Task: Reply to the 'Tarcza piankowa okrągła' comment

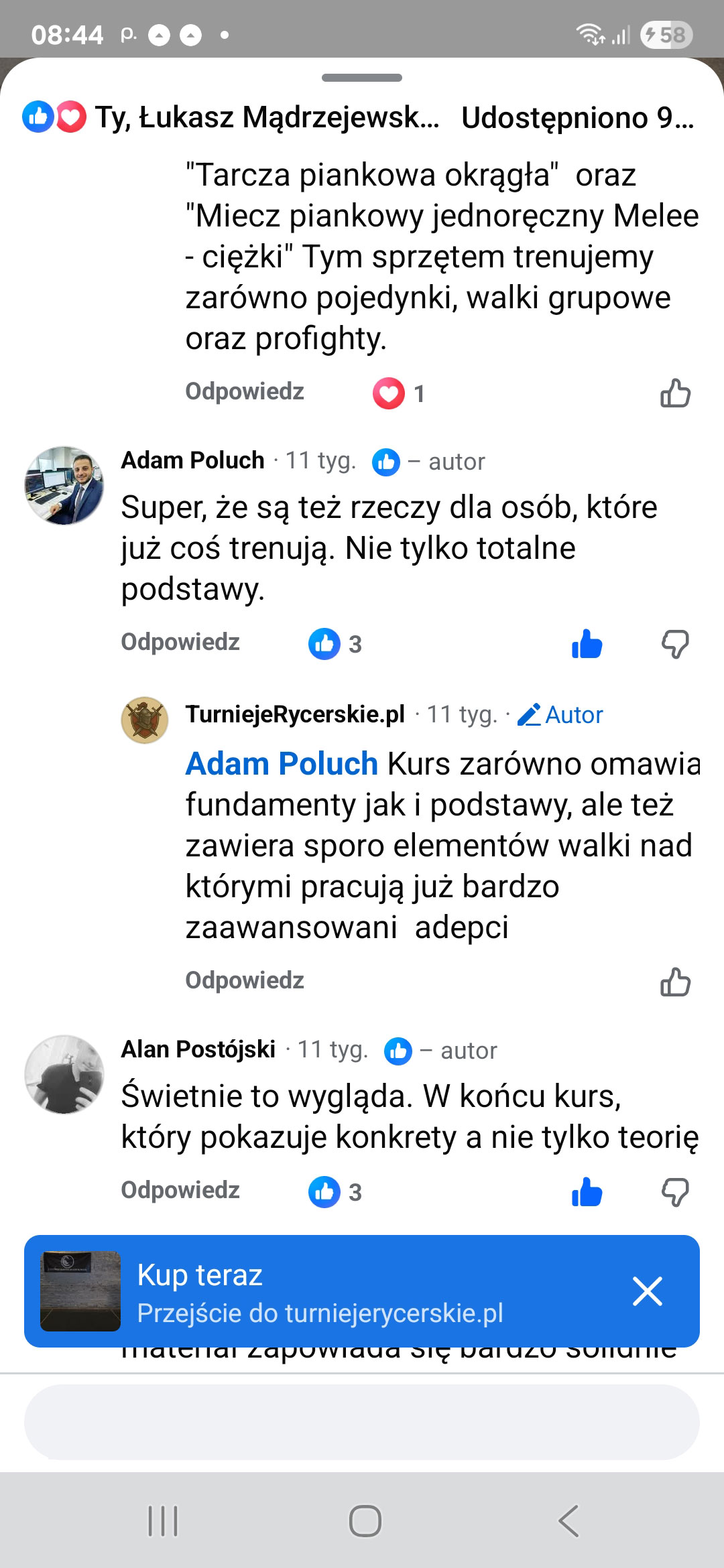Action: 245,391
